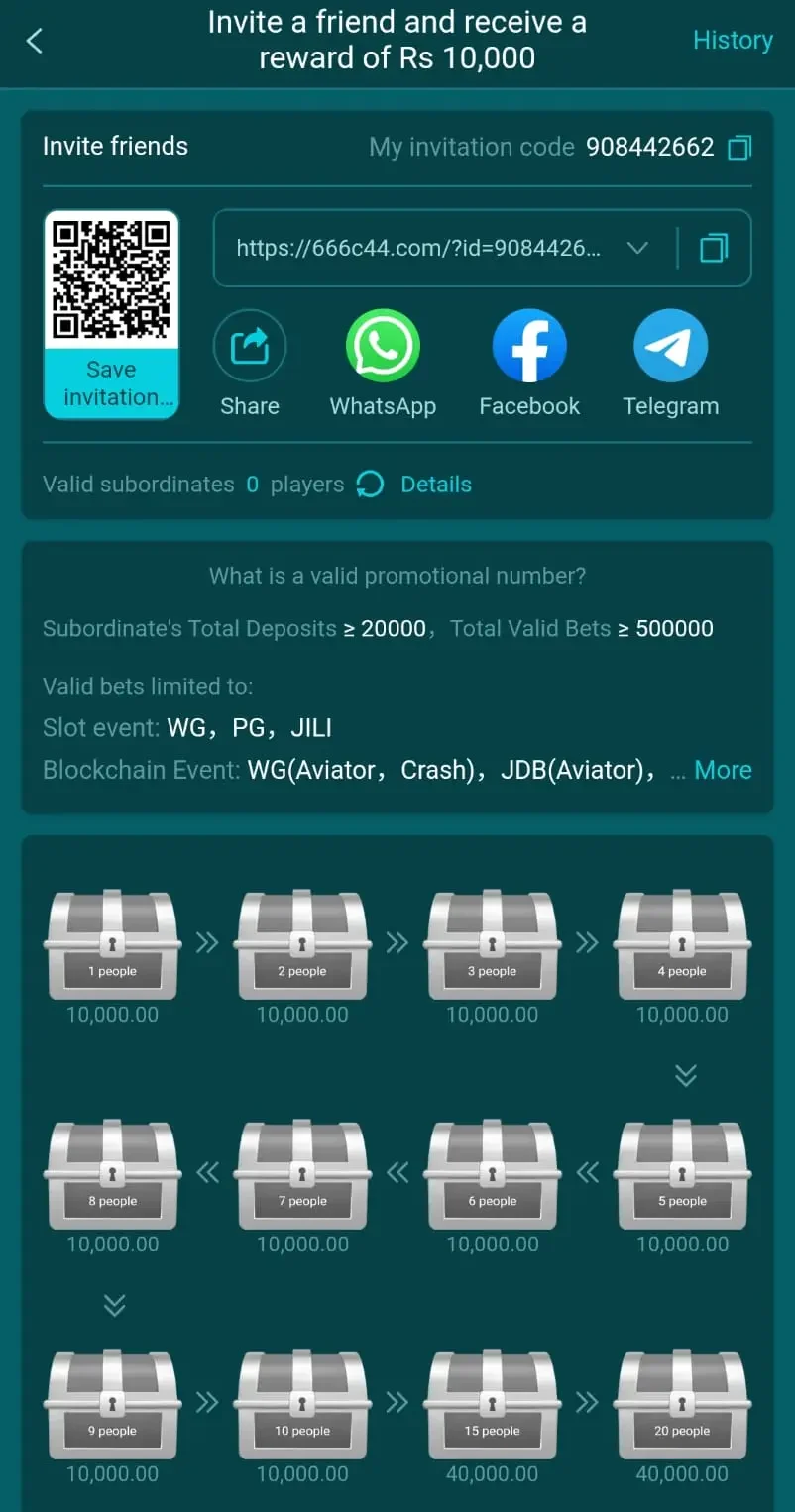The image size is (795, 1512).
Task: Share invitation via WhatsApp
Action: [383, 364]
